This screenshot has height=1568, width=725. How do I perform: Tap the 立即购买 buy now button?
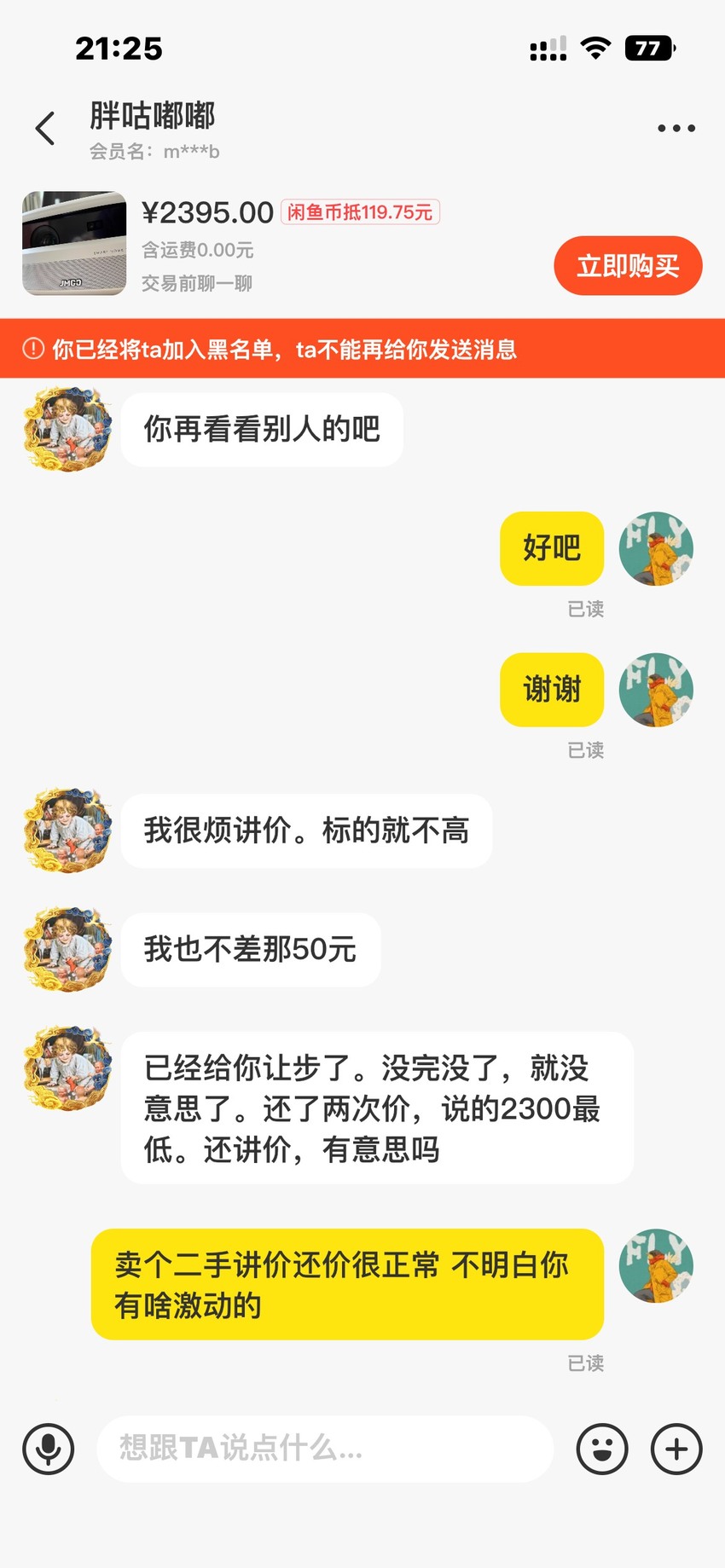click(628, 266)
